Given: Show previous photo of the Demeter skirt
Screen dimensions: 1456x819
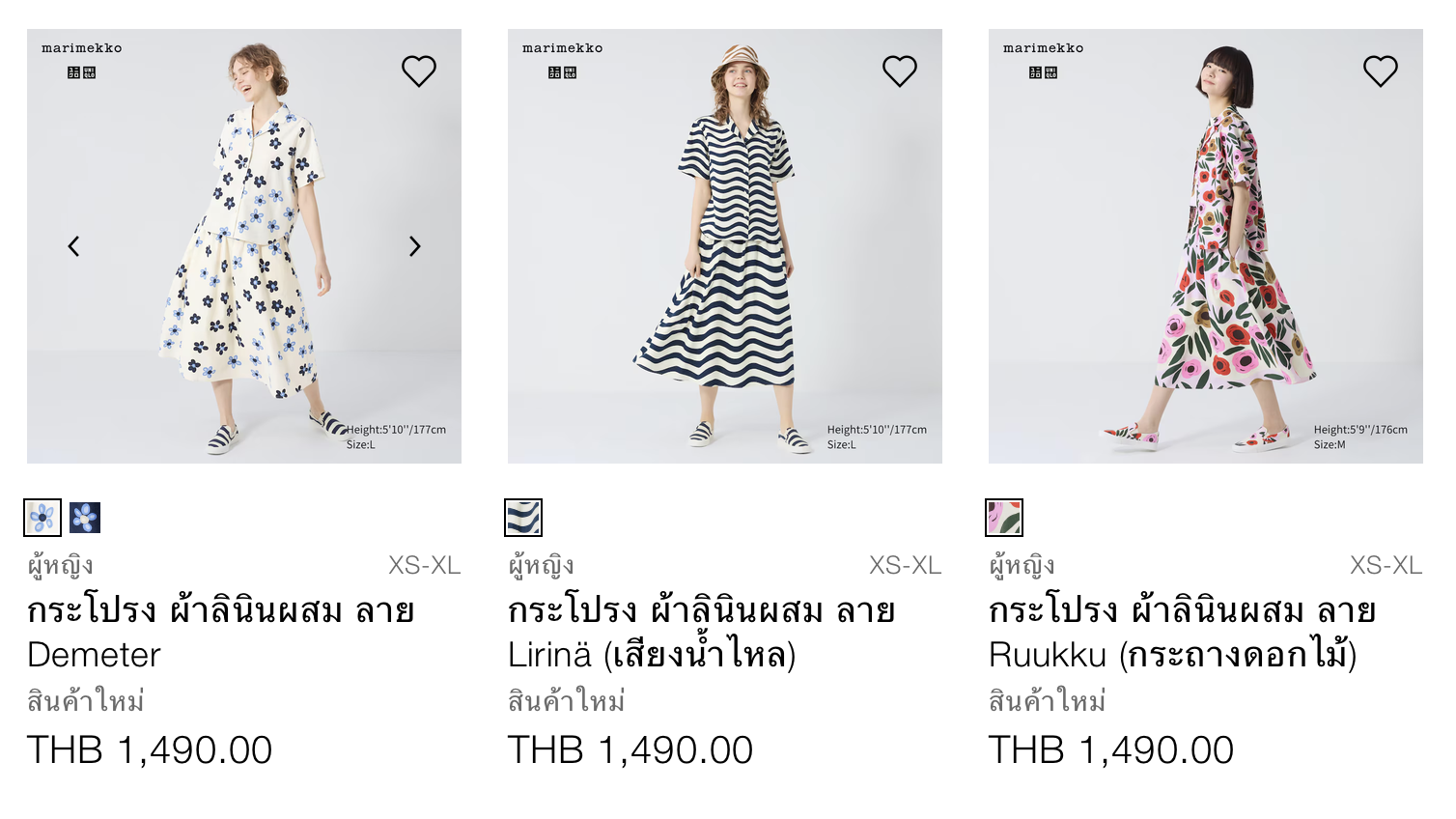Looking at the screenshot, I should click(x=74, y=246).
